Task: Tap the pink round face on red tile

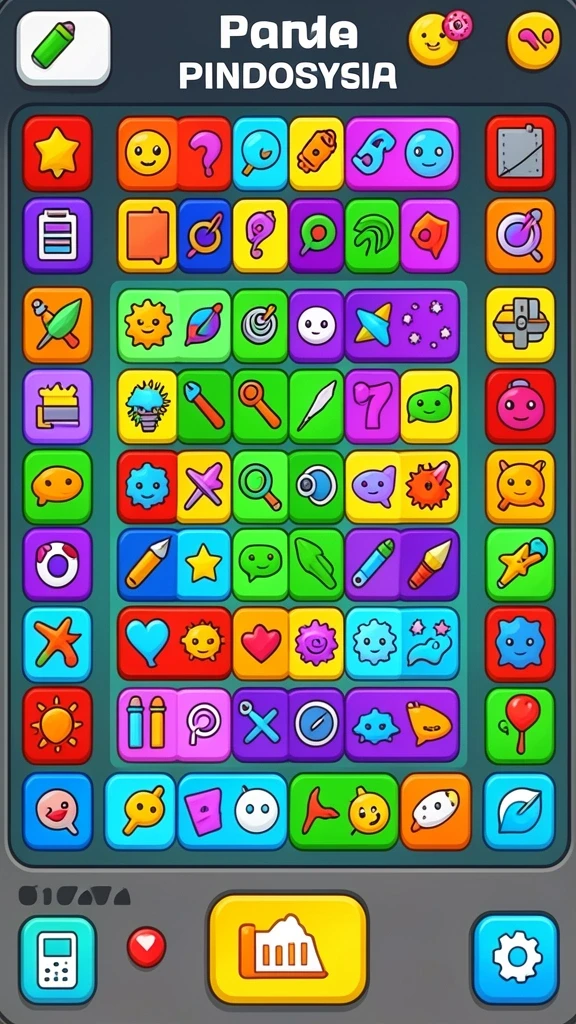Action: [x=520, y=407]
